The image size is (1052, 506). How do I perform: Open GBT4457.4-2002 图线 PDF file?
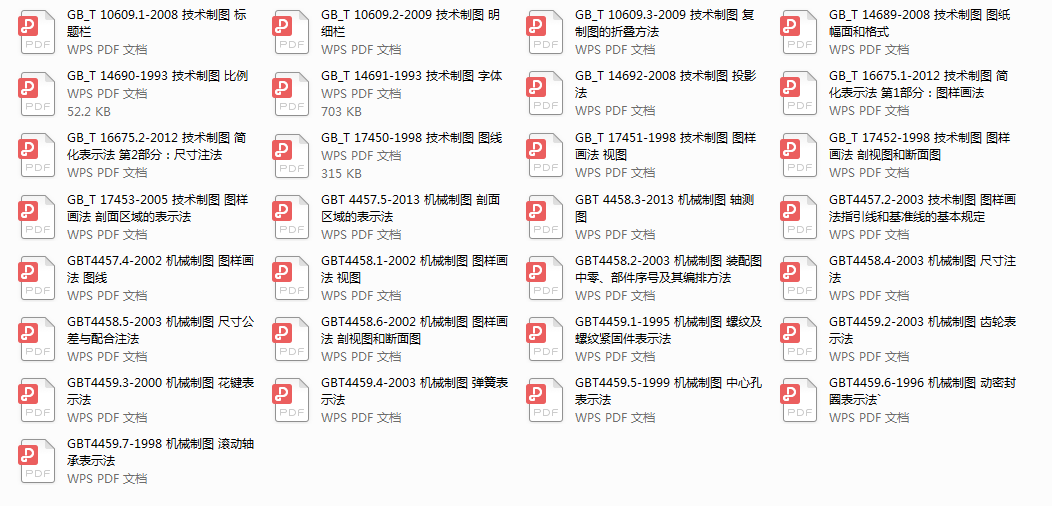coord(37,278)
